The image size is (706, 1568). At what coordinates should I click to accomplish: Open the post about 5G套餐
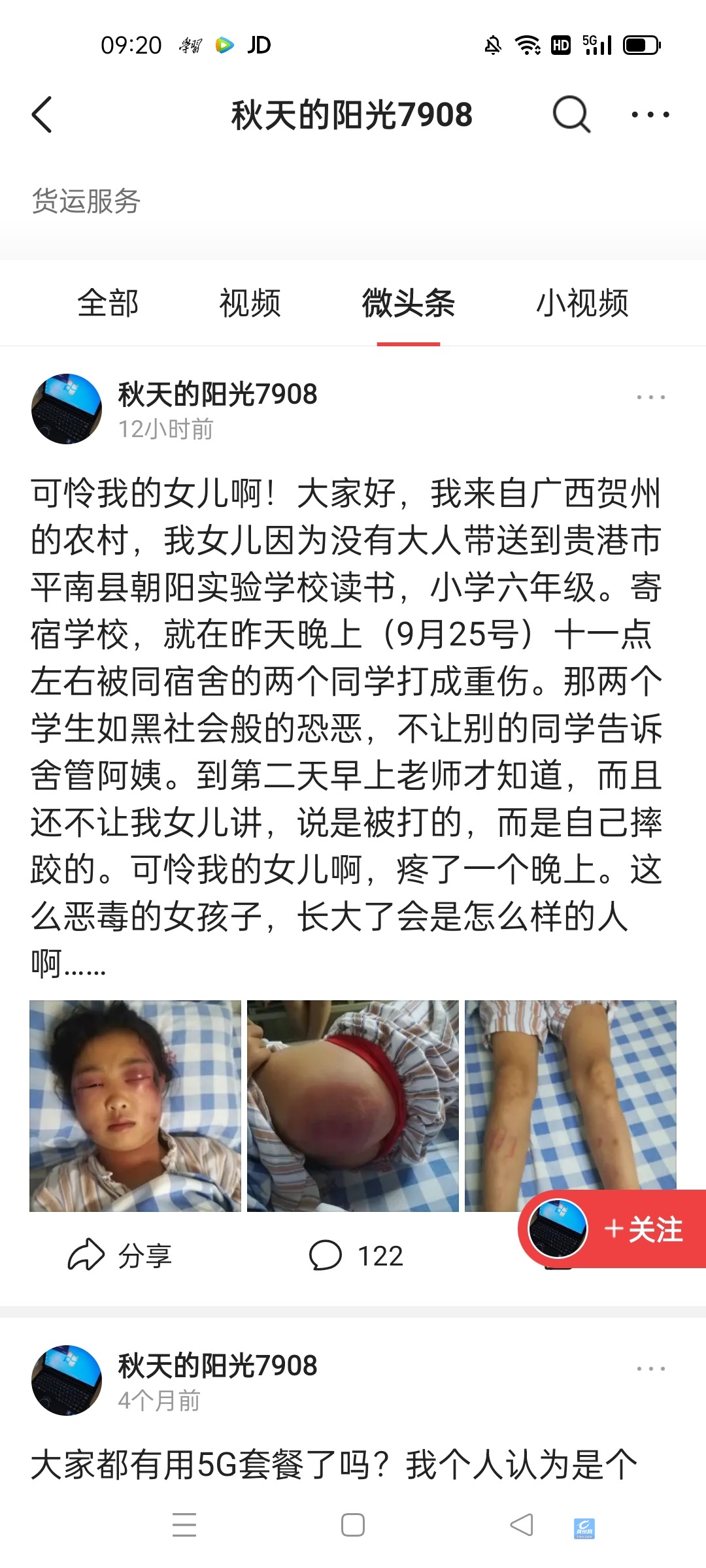[x=333, y=1465]
